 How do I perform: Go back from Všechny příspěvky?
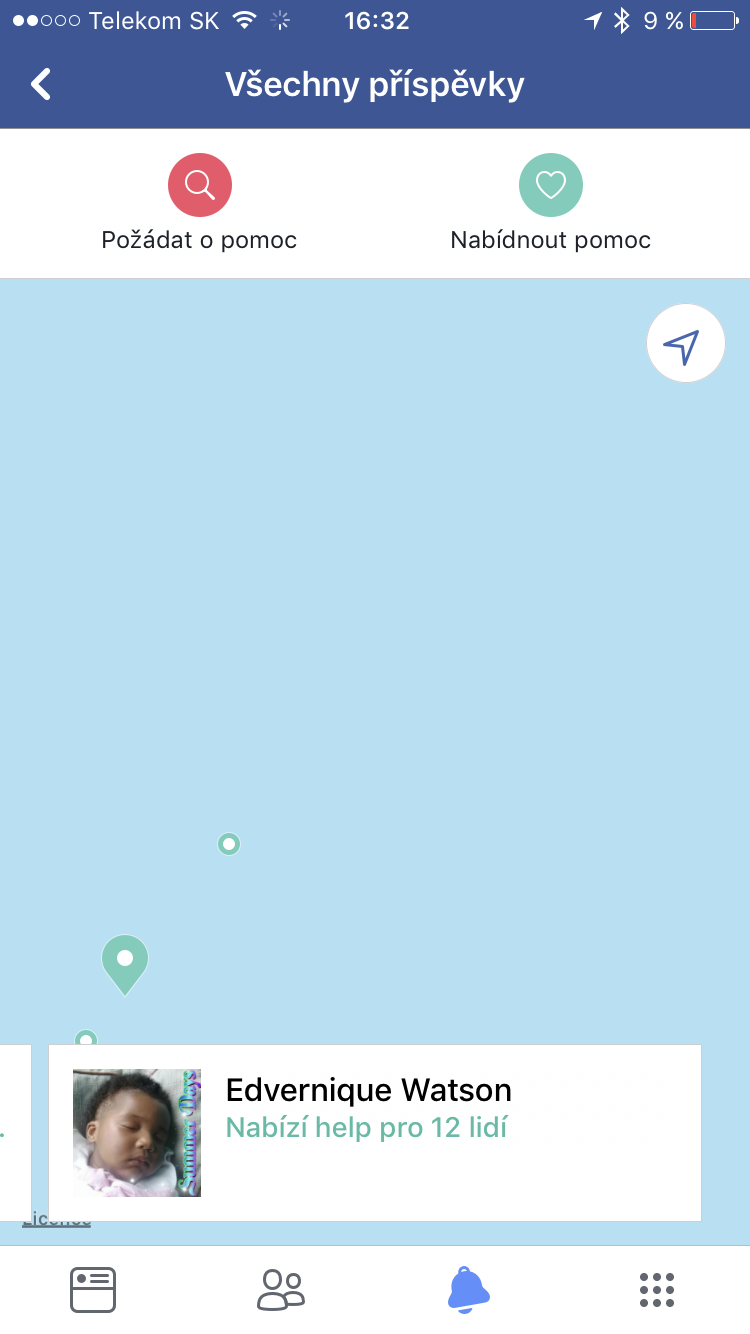(40, 85)
